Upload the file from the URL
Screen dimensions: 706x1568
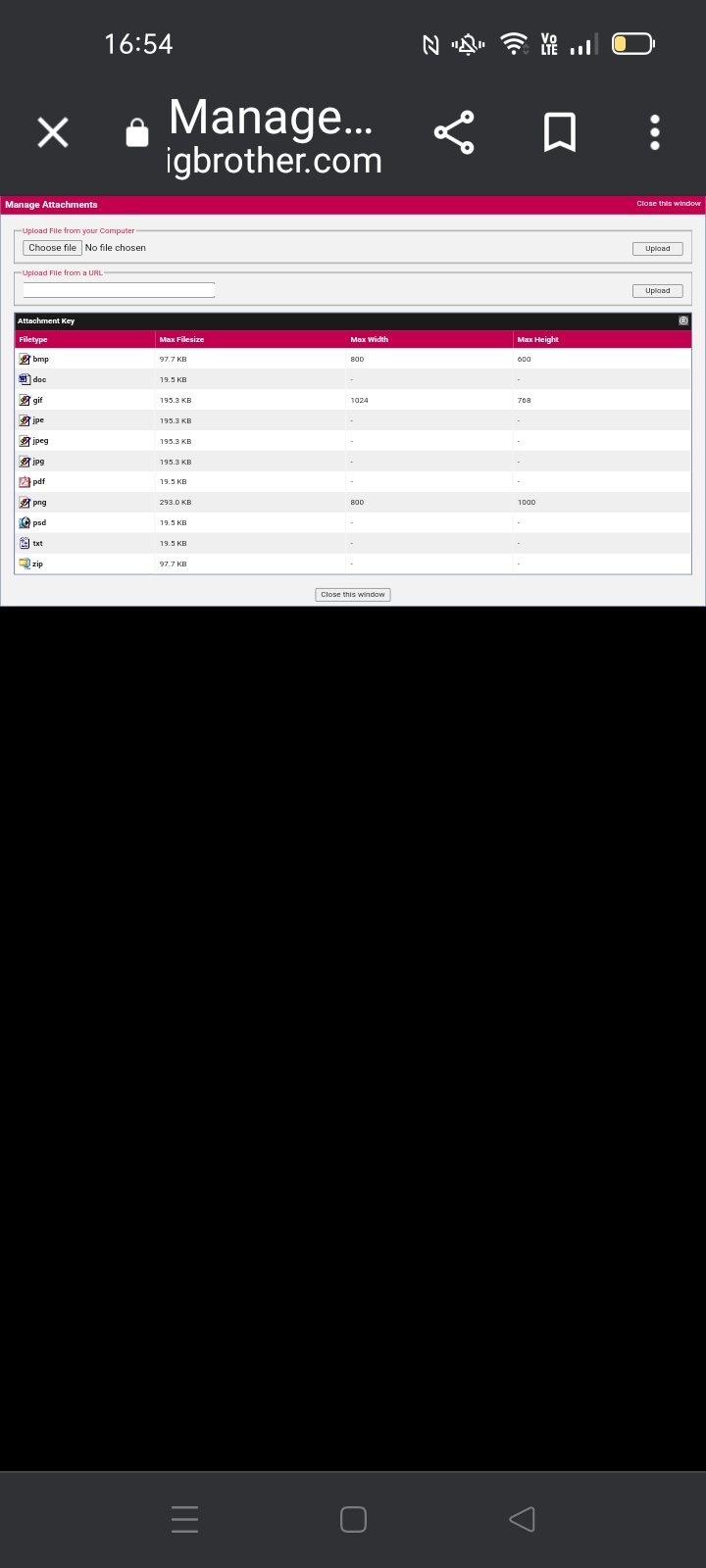pos(657,291)
